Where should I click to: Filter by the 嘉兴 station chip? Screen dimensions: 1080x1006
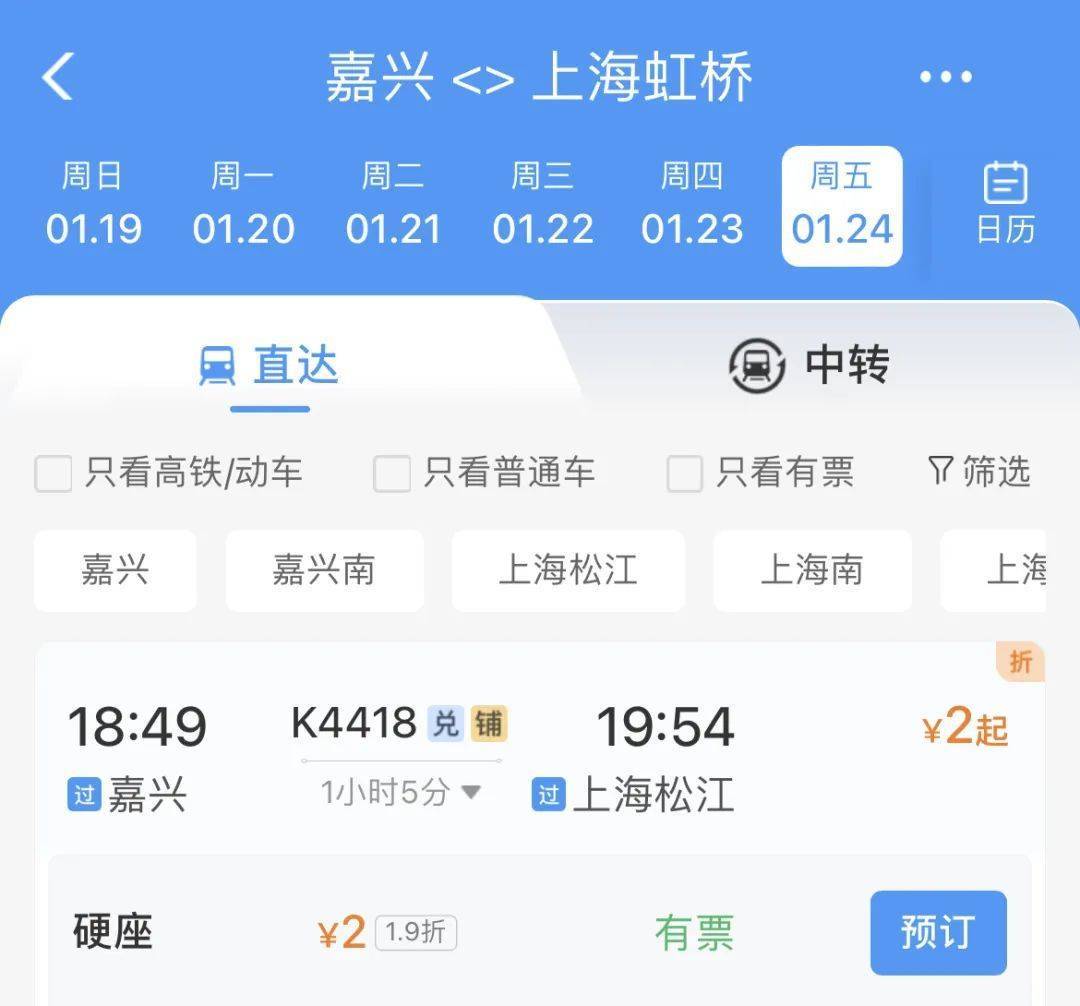click(115, 571)
